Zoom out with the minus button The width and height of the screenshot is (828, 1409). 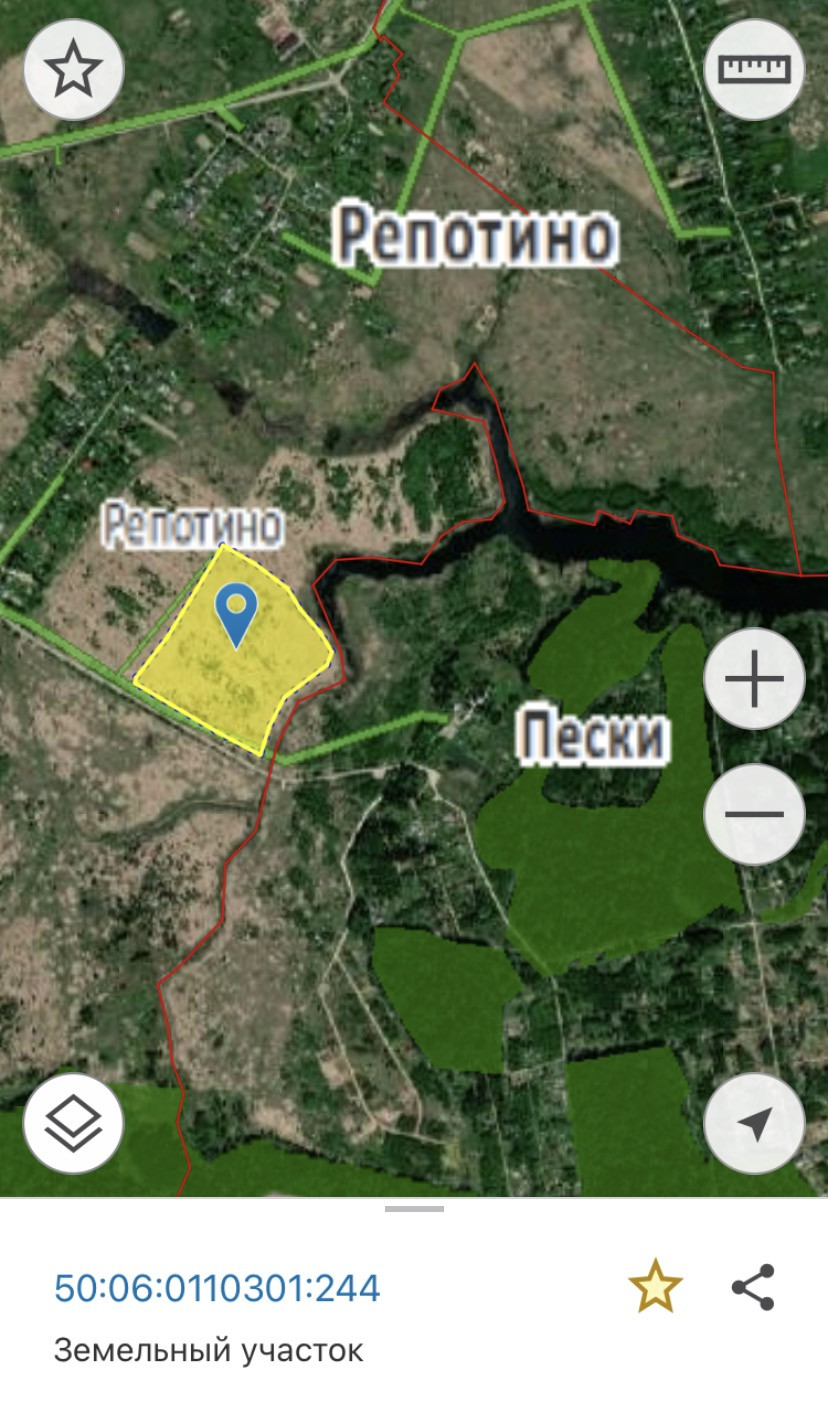(754, 814)
